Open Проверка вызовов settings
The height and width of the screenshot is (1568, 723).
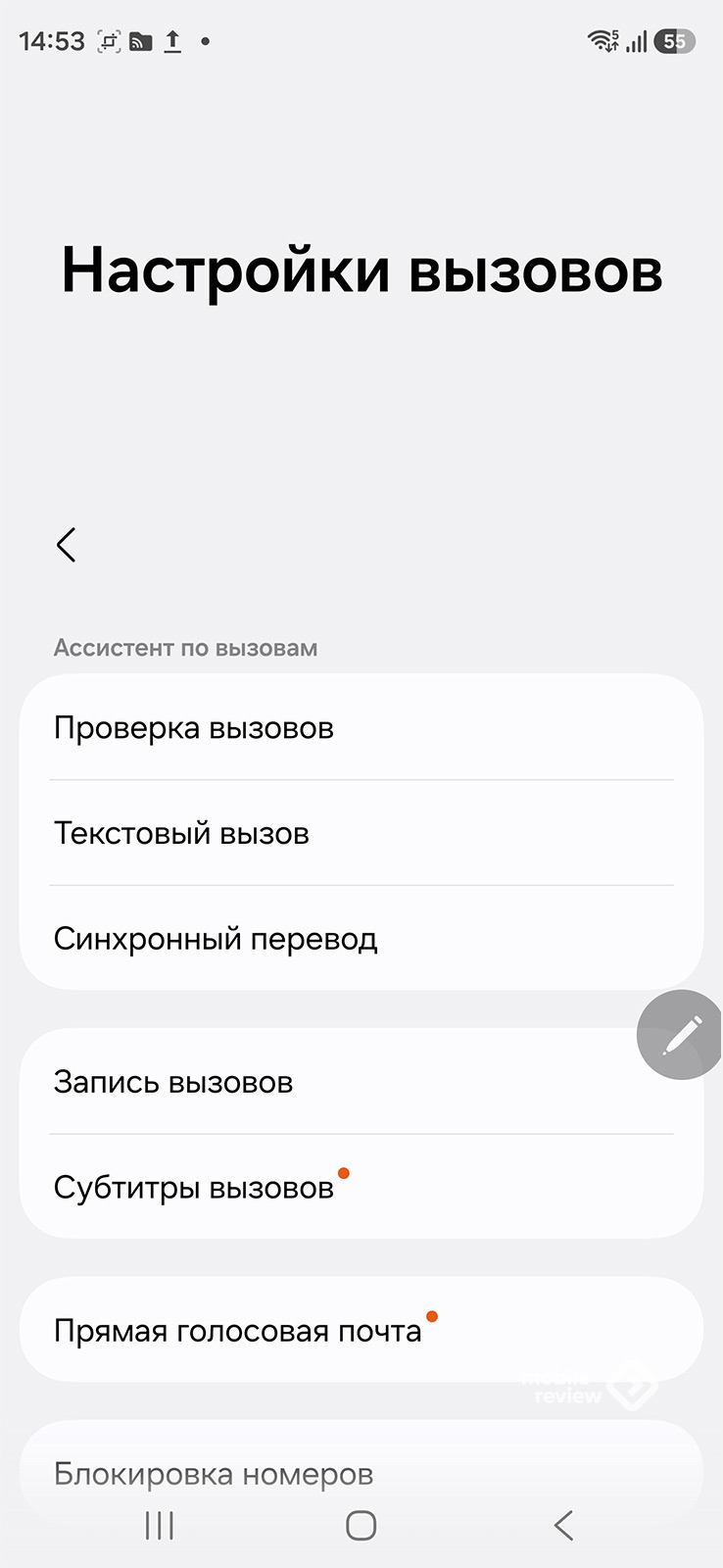pos(361,728)
